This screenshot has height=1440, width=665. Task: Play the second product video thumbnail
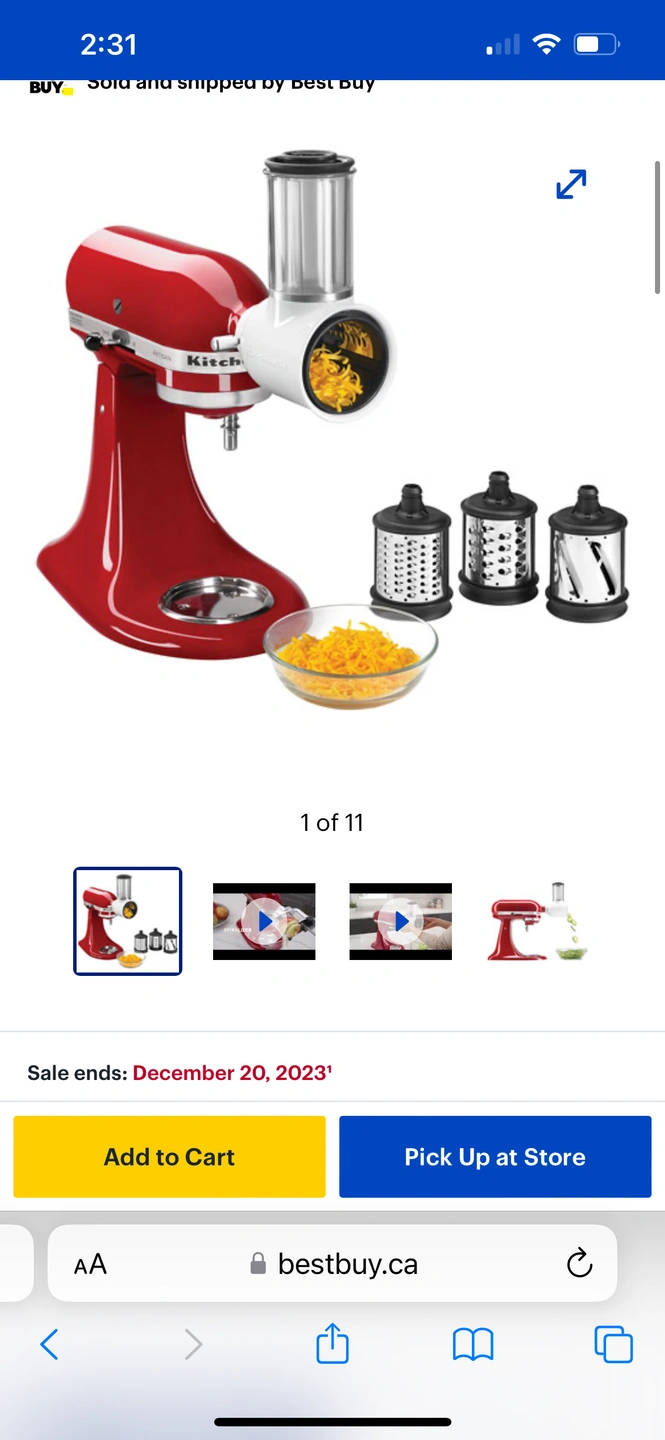tap(400, 921)
